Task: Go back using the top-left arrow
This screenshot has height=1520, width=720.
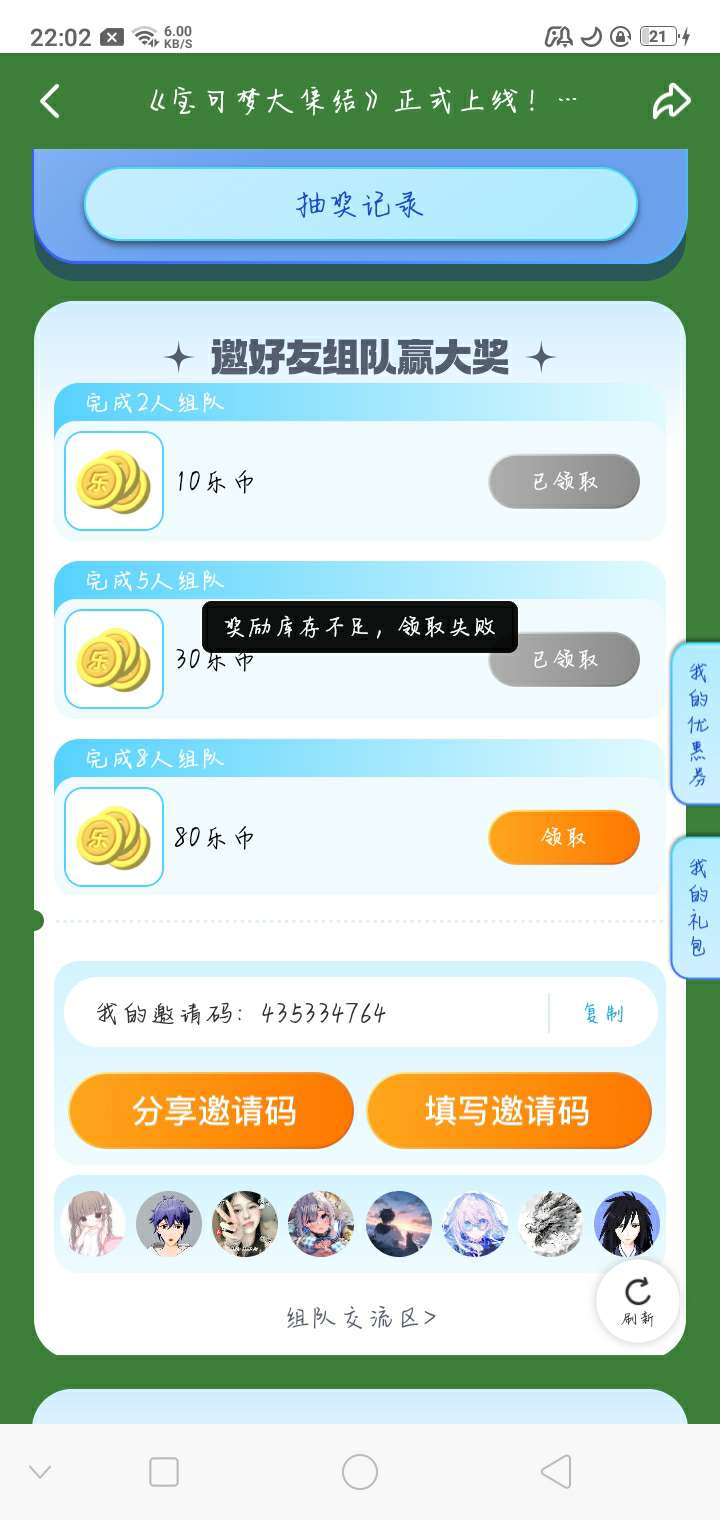Action: click(x=50, y=101)
